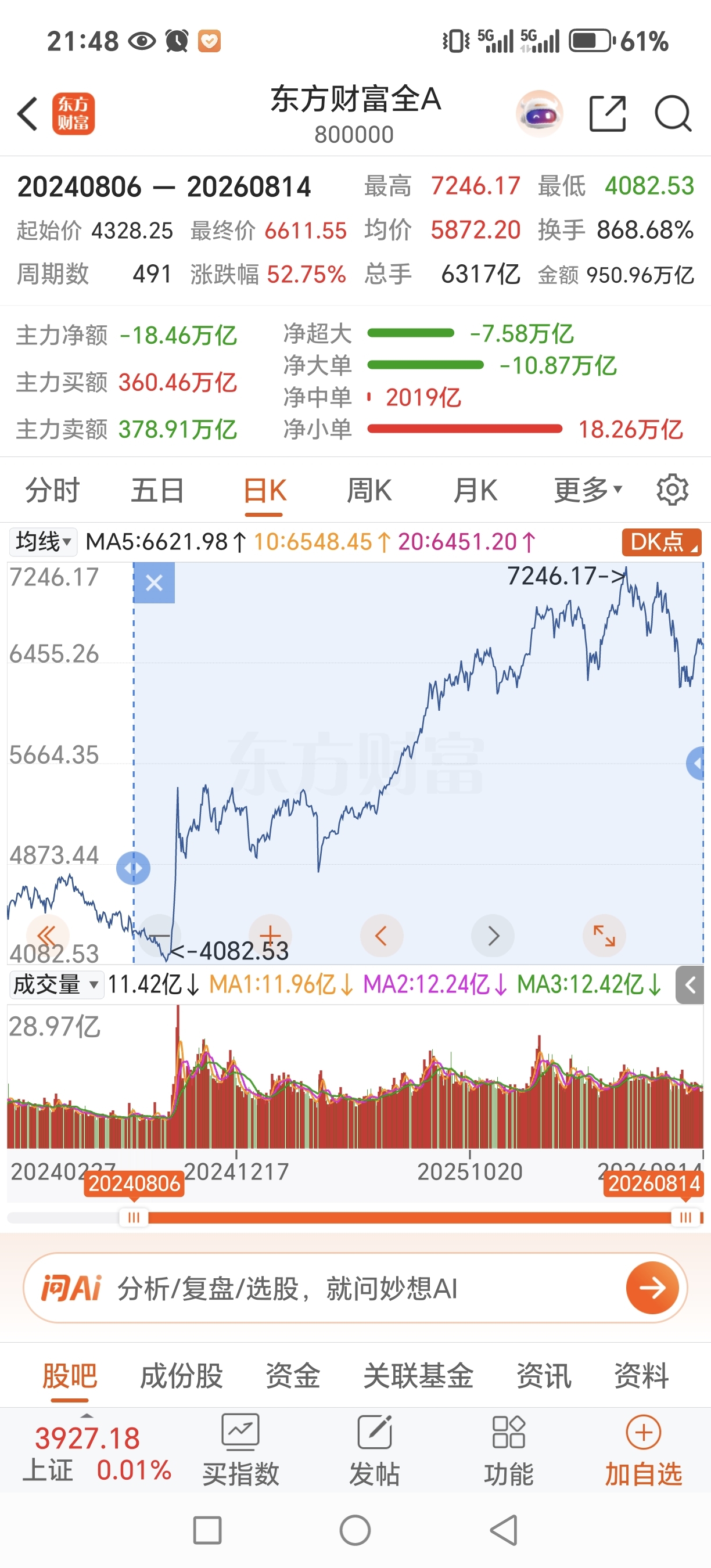711x1568 pixels.
Task: Go back using the top-left arrow
Action: 27,114
